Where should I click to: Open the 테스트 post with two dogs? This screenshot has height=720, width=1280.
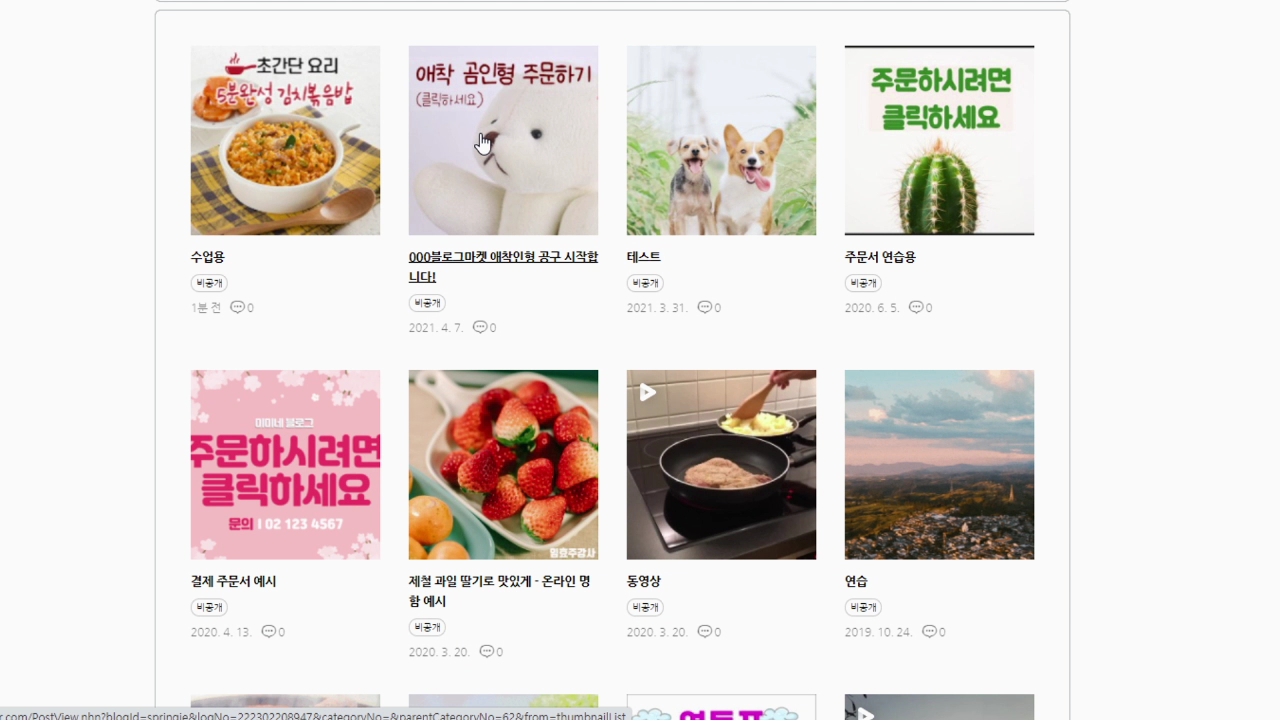click(721, 140)
